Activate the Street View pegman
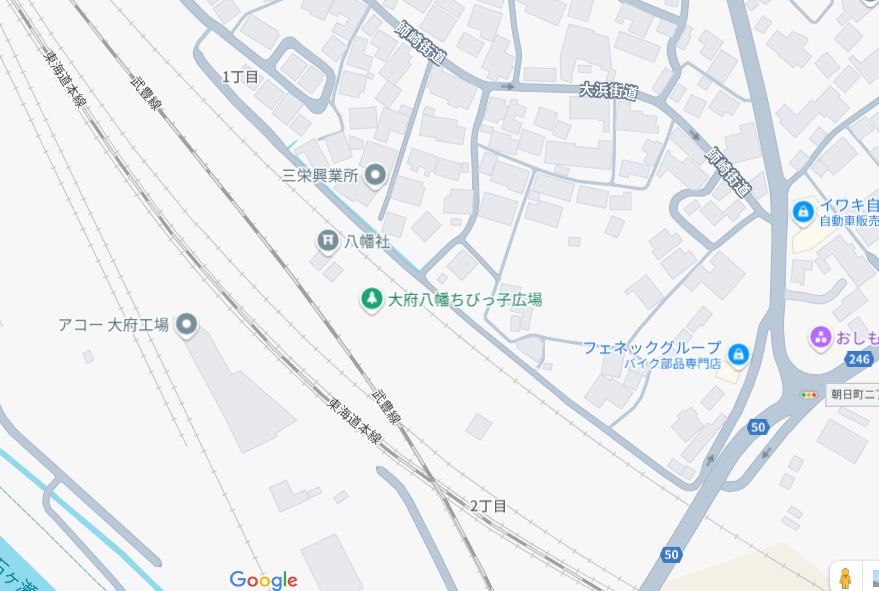This screenshot has height=591, width=879. coord(845,577)
